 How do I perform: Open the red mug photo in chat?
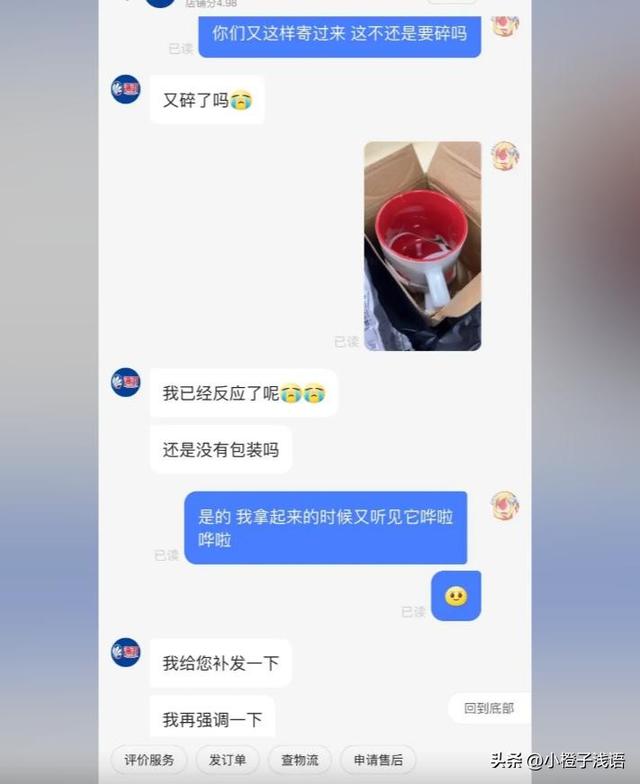[422, 245]
